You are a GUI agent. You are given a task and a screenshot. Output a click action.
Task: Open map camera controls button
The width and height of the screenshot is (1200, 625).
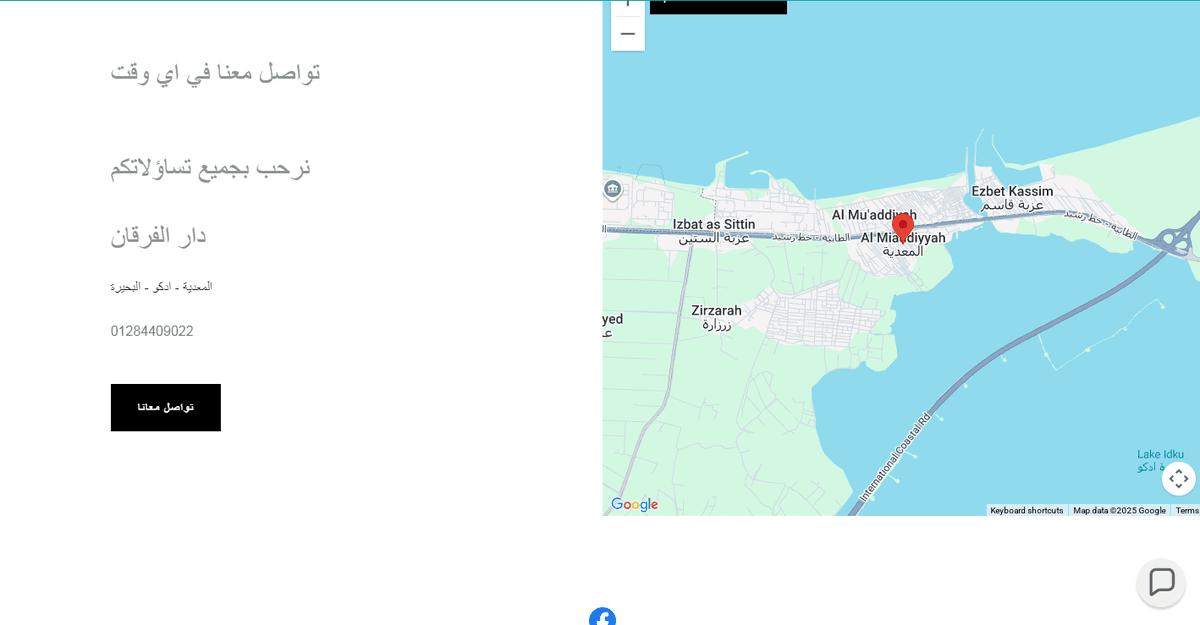(1178, 479)
